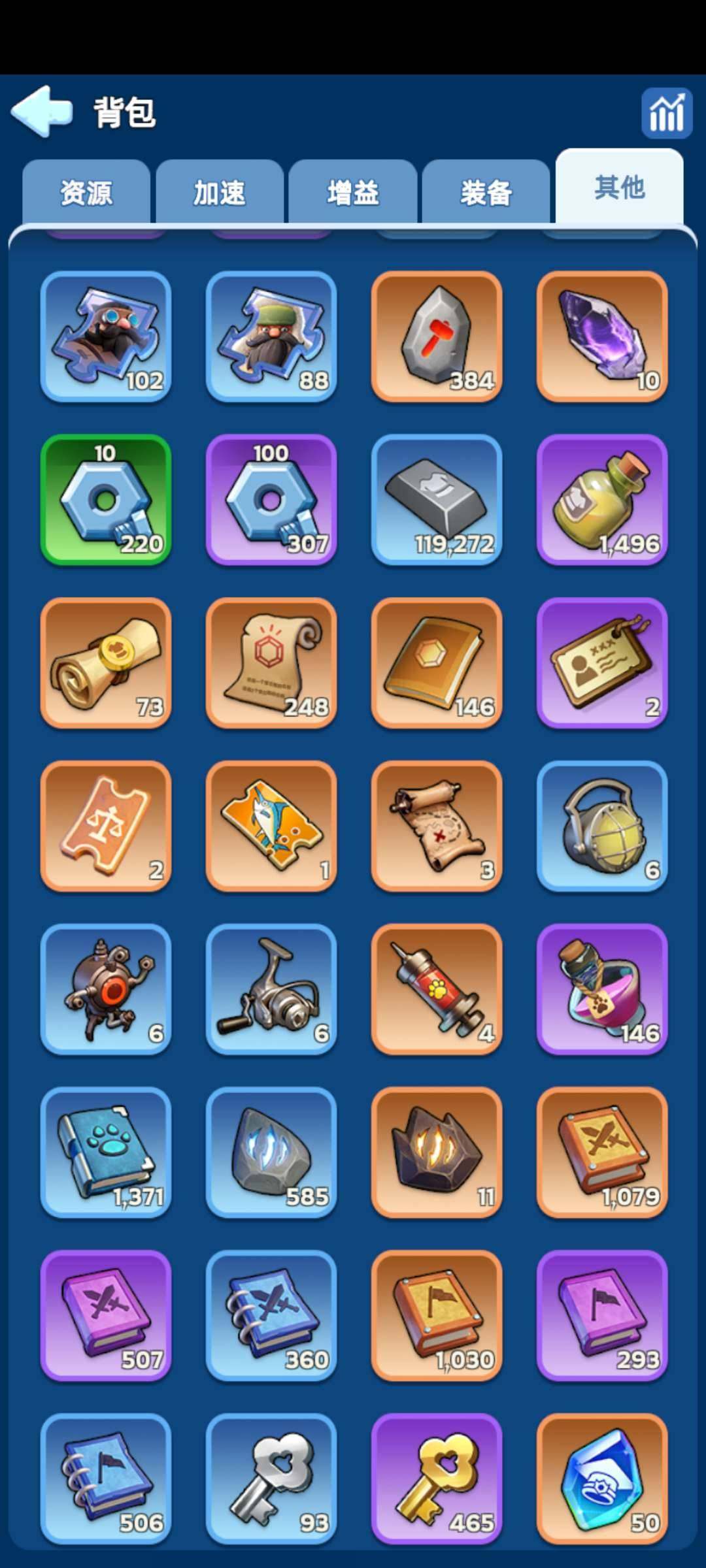Screen dimensions: 706x1568
Task: Open the blue paw print book
Action: [x=106, y=1153]
